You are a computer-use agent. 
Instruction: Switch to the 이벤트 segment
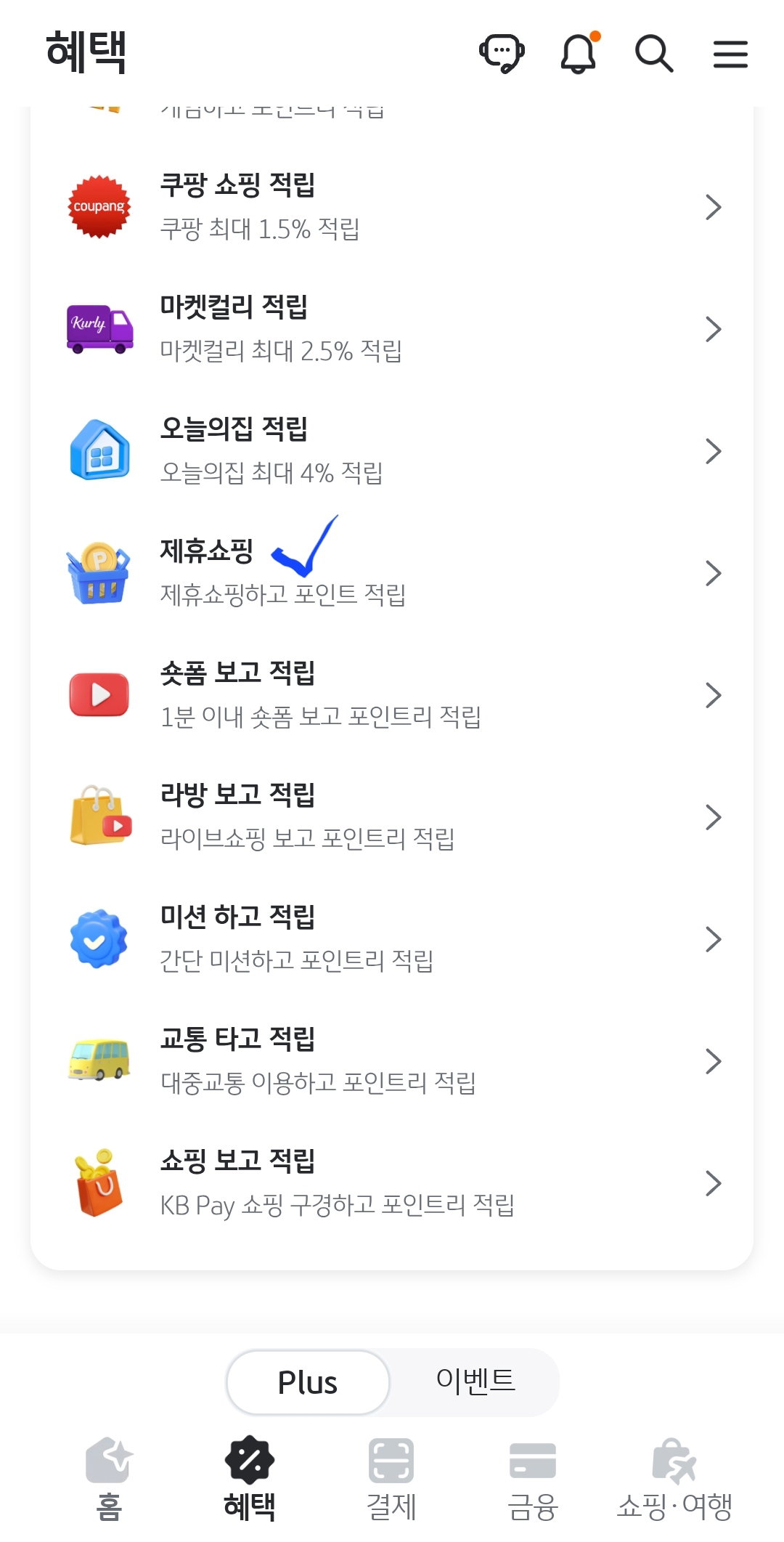[475, 1382]
